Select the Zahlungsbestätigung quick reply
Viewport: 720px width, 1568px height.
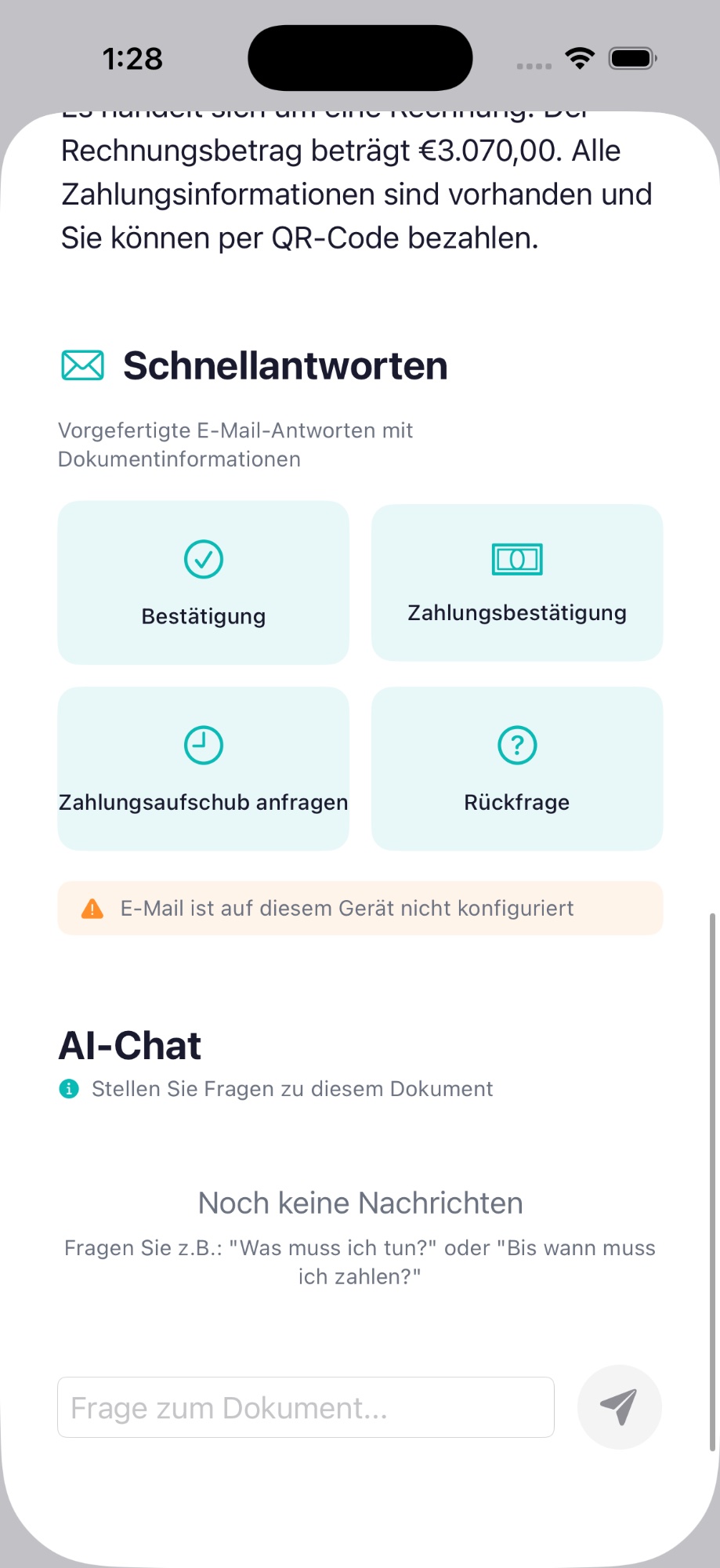click(x=516, y=583)
